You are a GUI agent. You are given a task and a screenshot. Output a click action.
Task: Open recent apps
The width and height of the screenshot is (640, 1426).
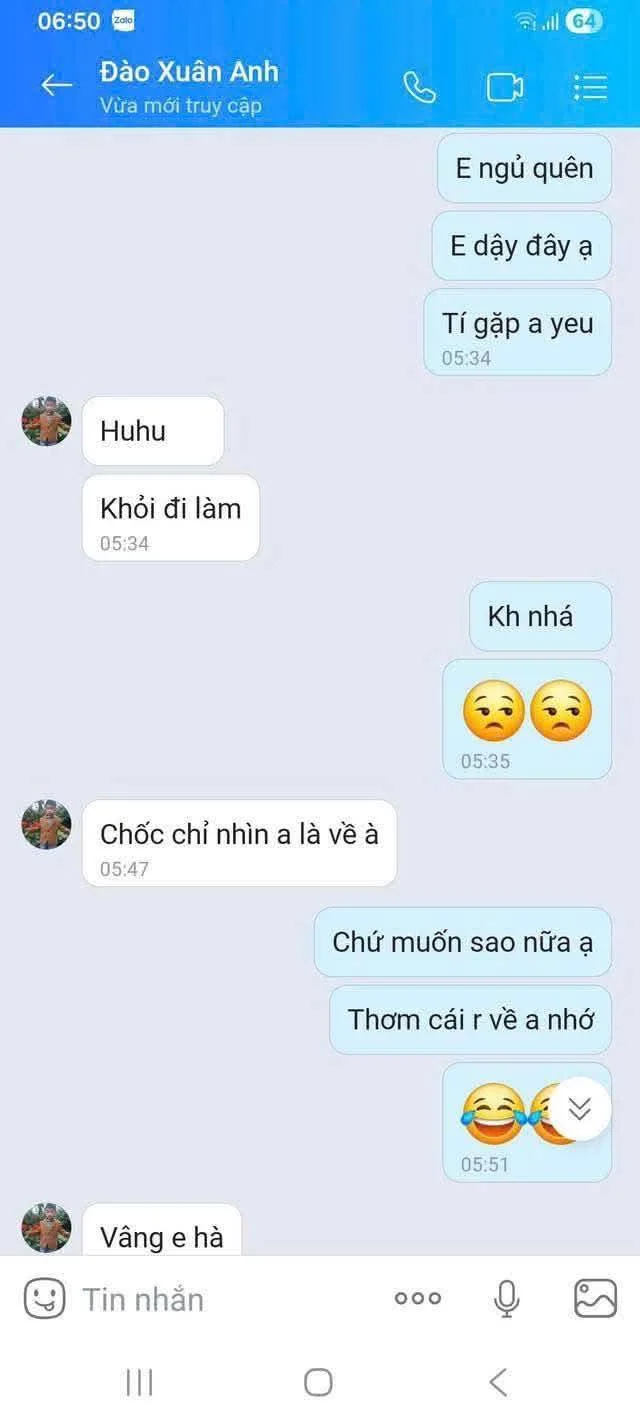139,1383
